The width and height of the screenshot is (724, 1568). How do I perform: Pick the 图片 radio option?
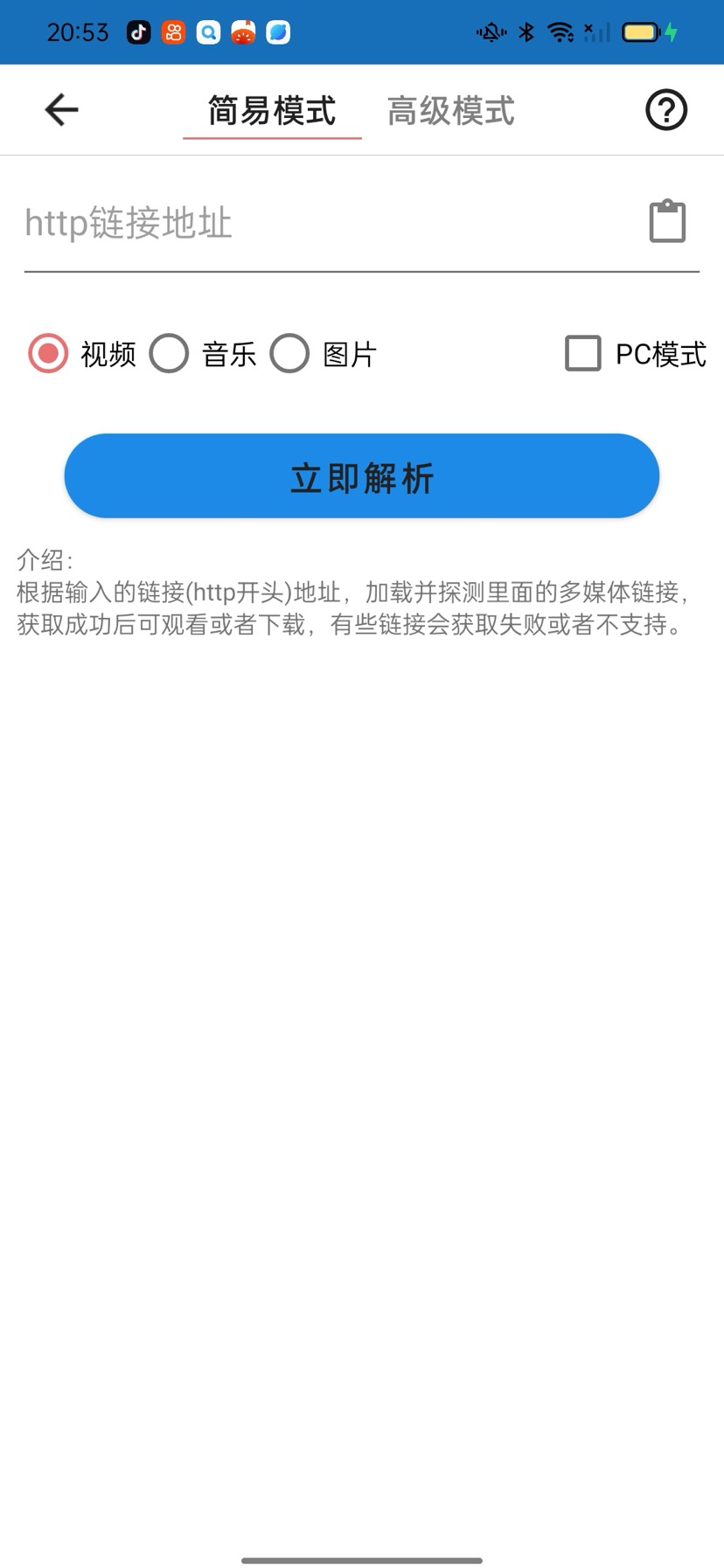pyautogui.click(x=290, y=354)
